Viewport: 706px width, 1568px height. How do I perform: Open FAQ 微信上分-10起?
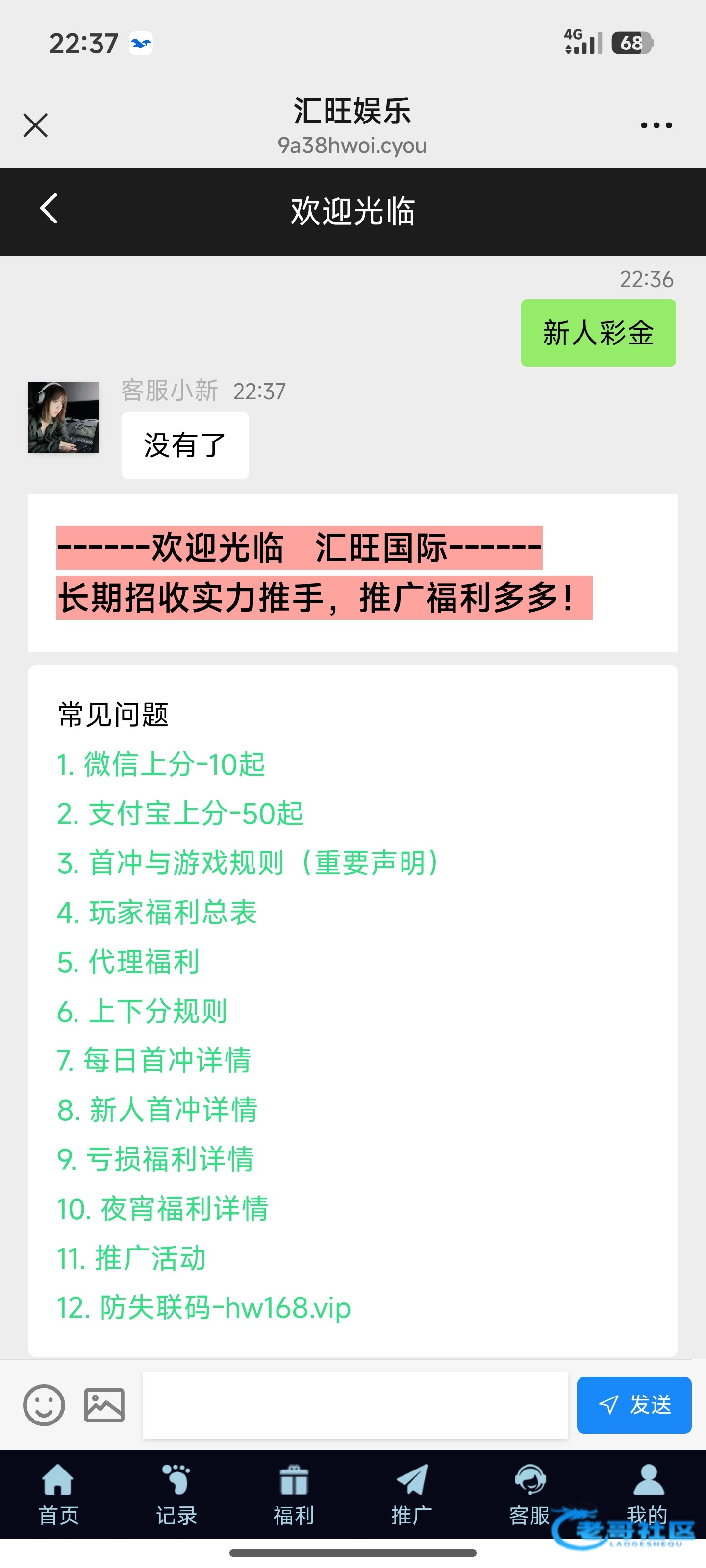[x=161, y=764]
